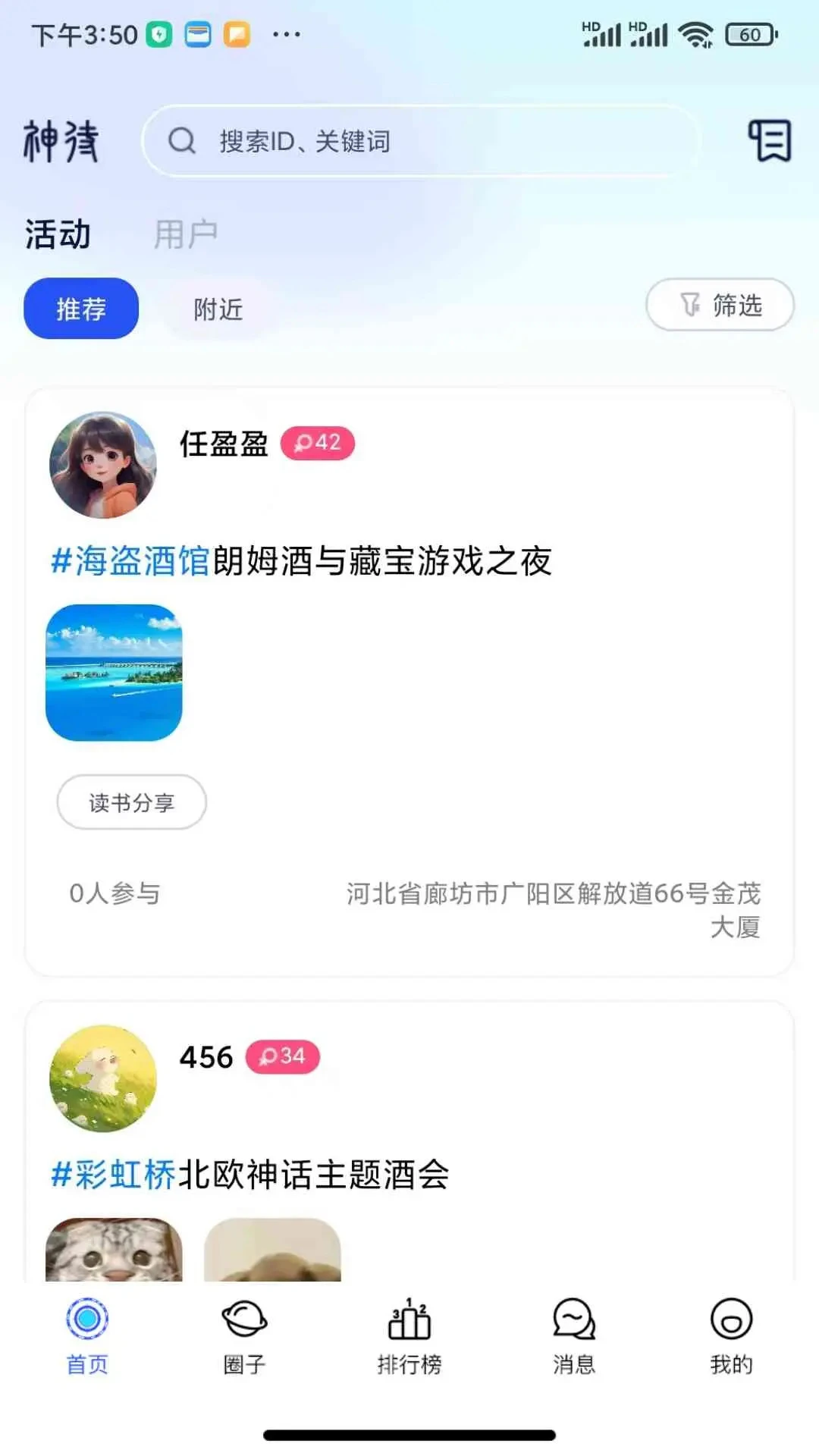
Task: Select the 推荐 chip
Action: click(x=81, y=309)
